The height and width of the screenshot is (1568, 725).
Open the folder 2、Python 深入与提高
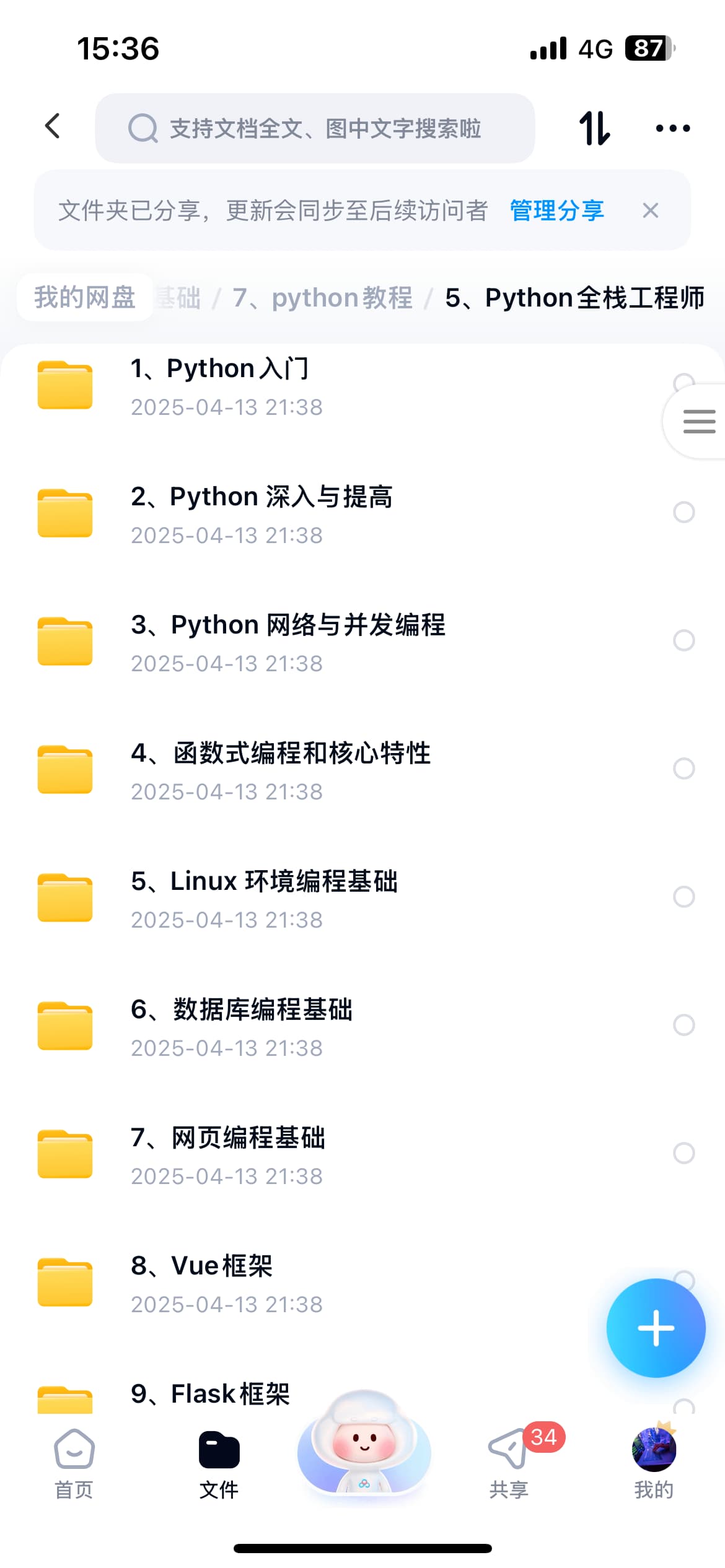261,514
